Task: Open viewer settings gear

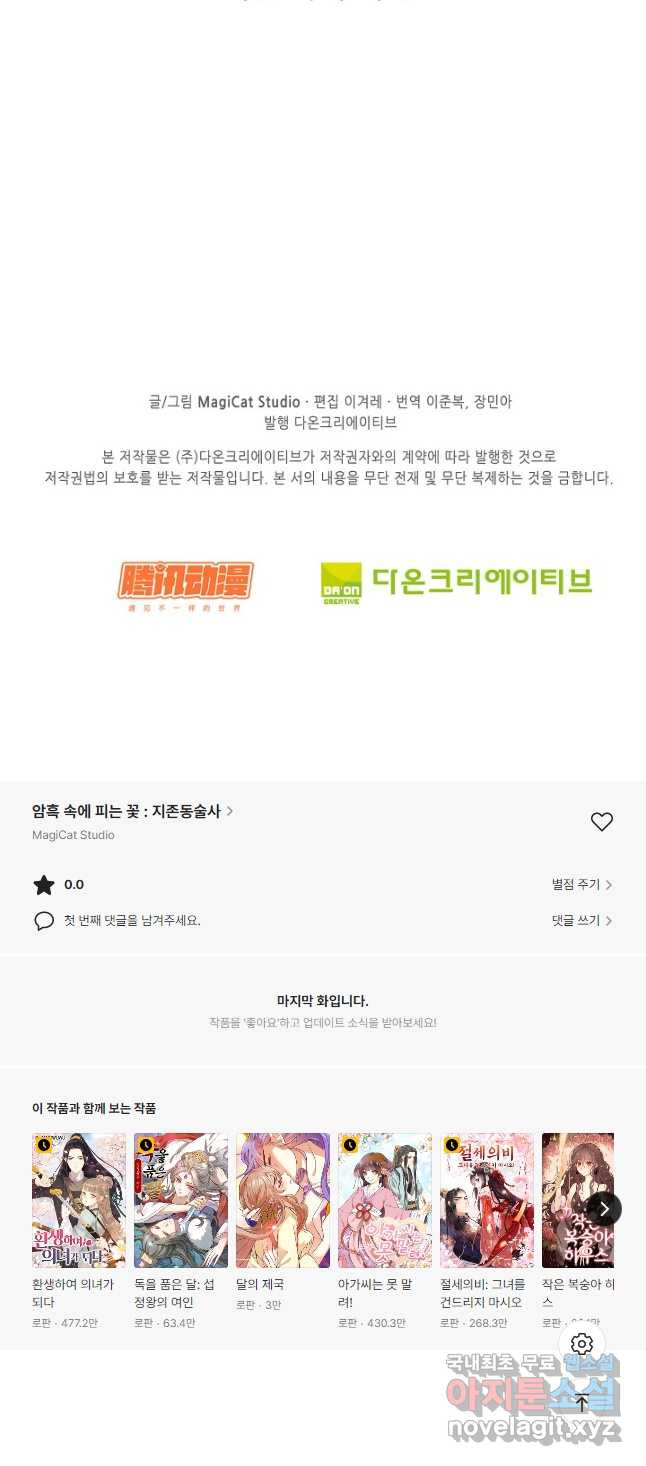Action: click(582, 1344)
